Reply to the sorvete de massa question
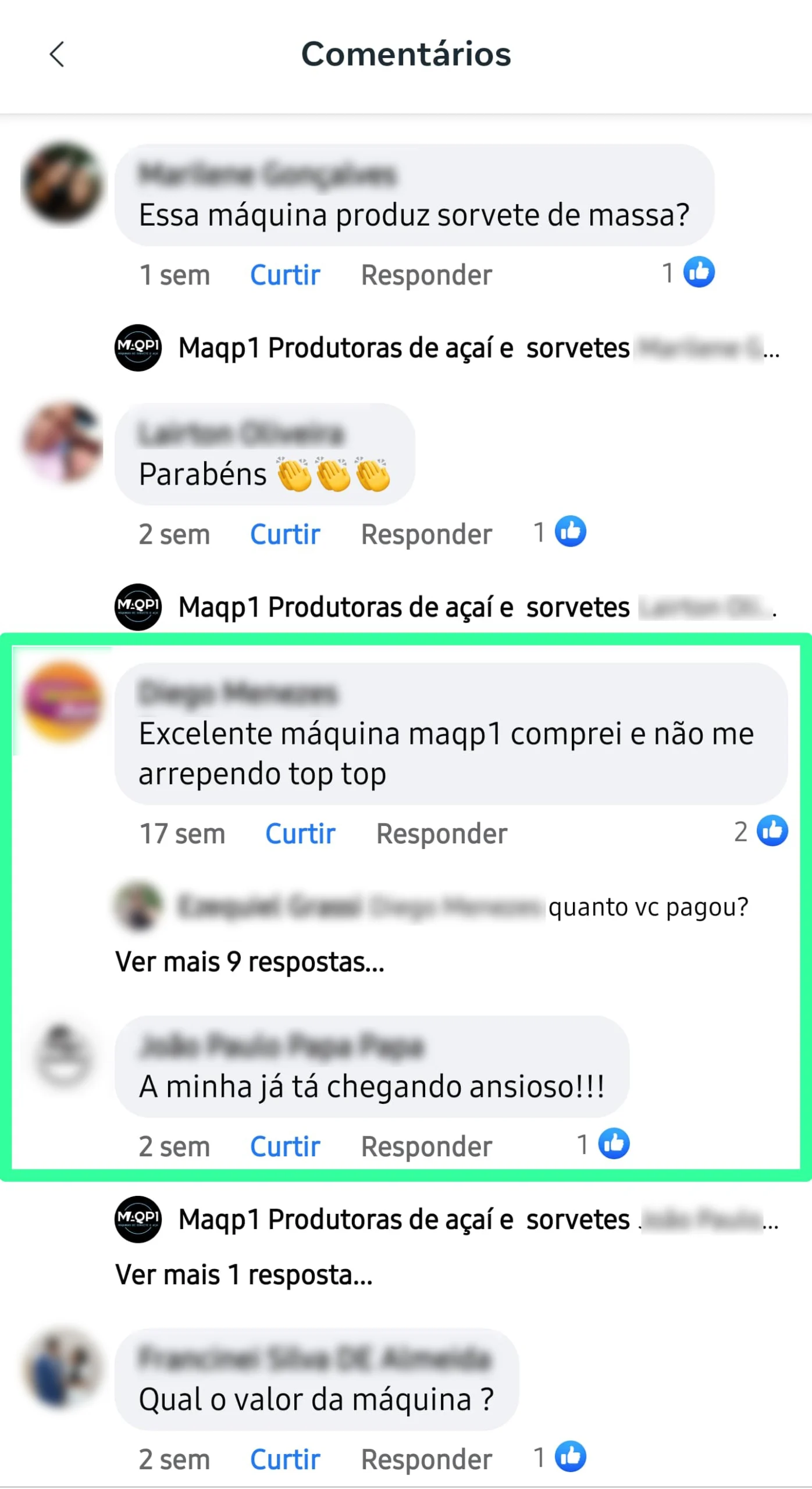812x1489 pixels. tap(426, 275)
